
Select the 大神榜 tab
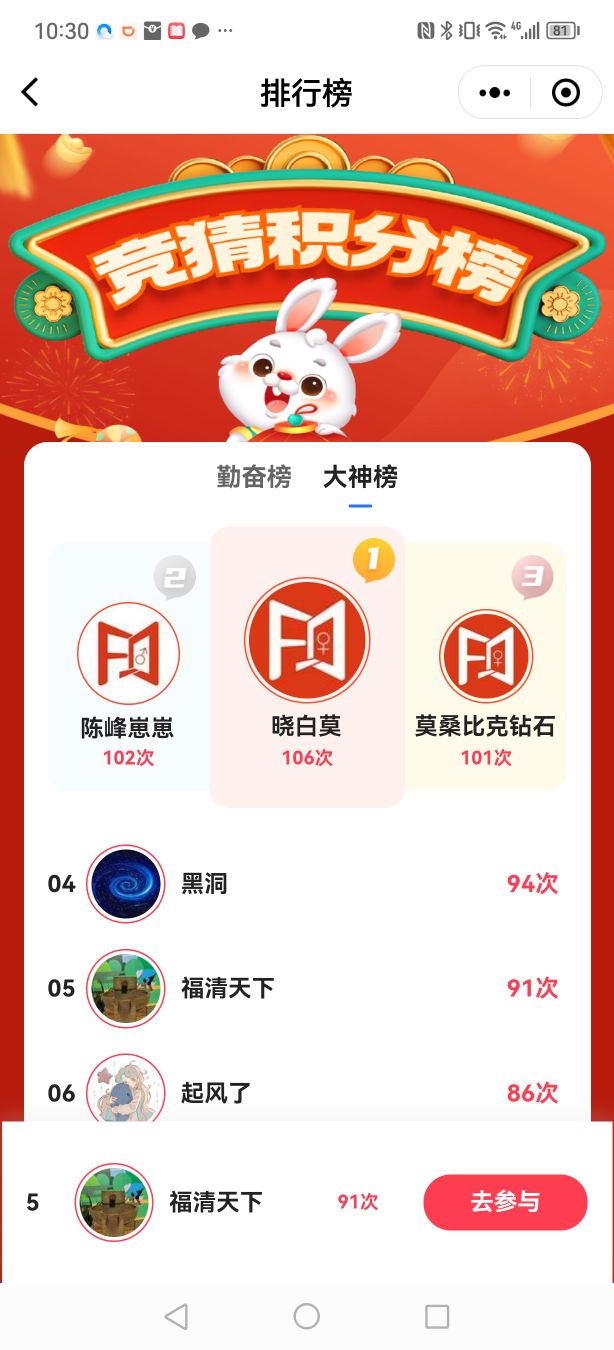[360, 477]
